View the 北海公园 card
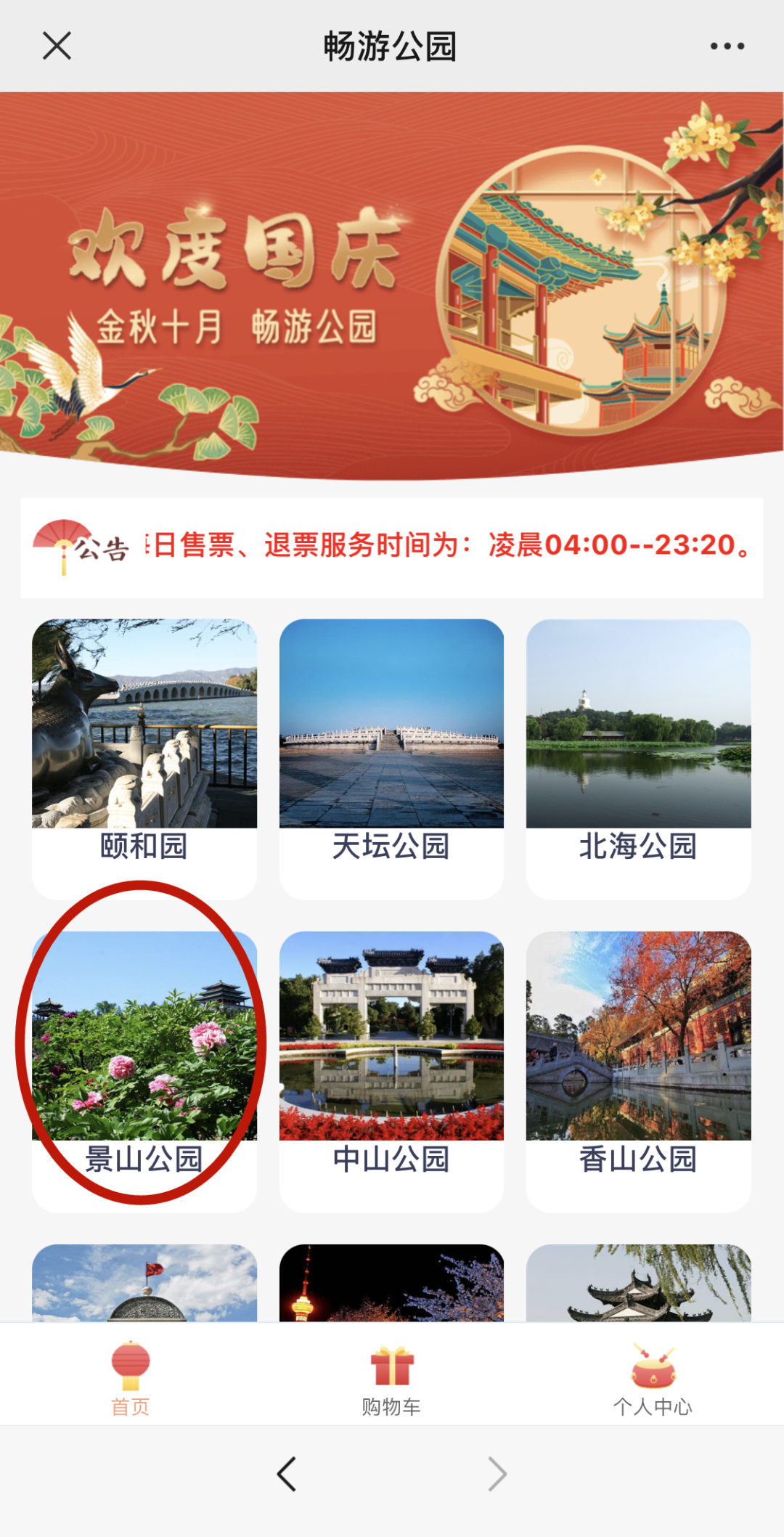The height and width of the screenshot is (1537, 784). [x=638, y=759]
